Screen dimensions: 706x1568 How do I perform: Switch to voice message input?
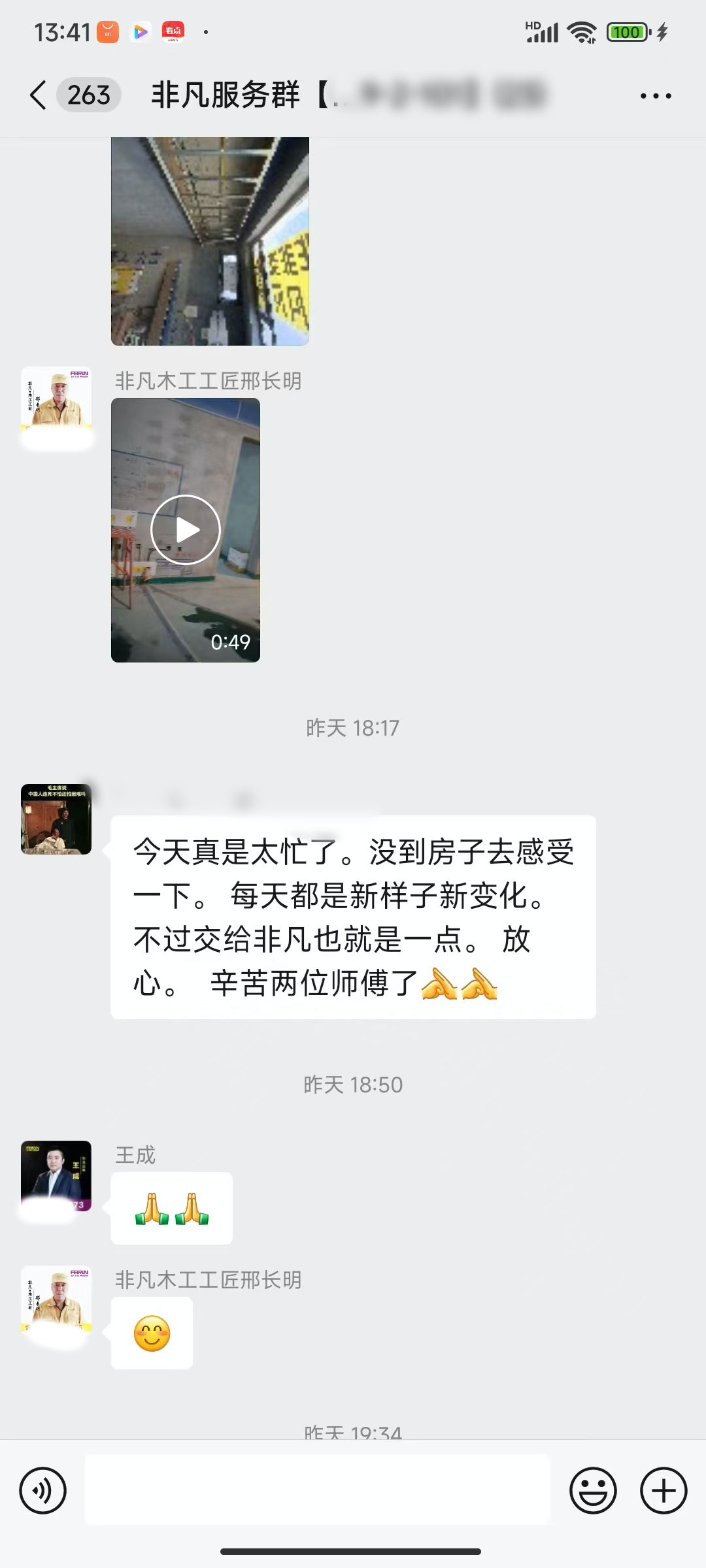click(x=43, y=1491)
